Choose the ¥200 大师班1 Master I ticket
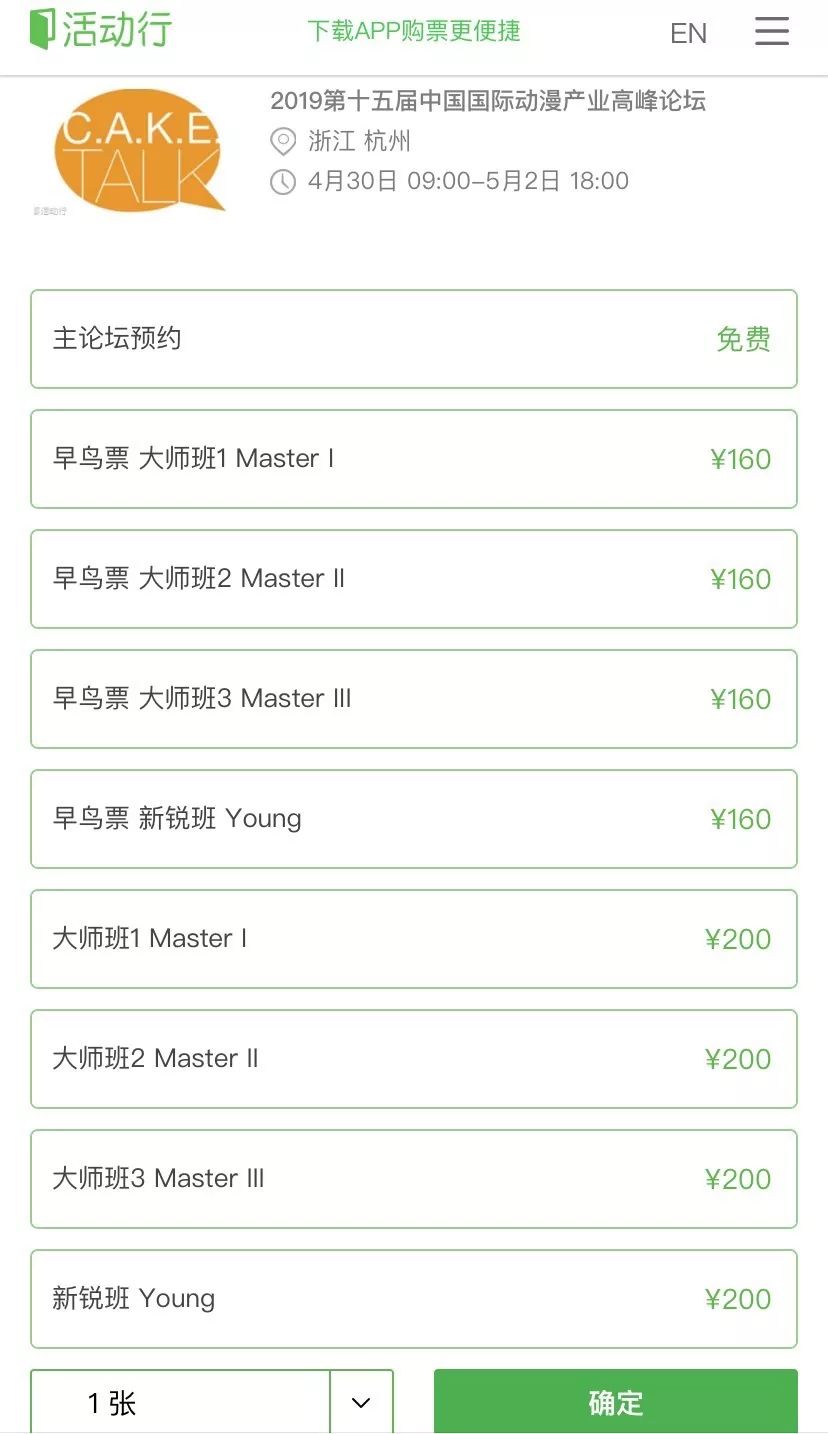 tap(414, 939)
